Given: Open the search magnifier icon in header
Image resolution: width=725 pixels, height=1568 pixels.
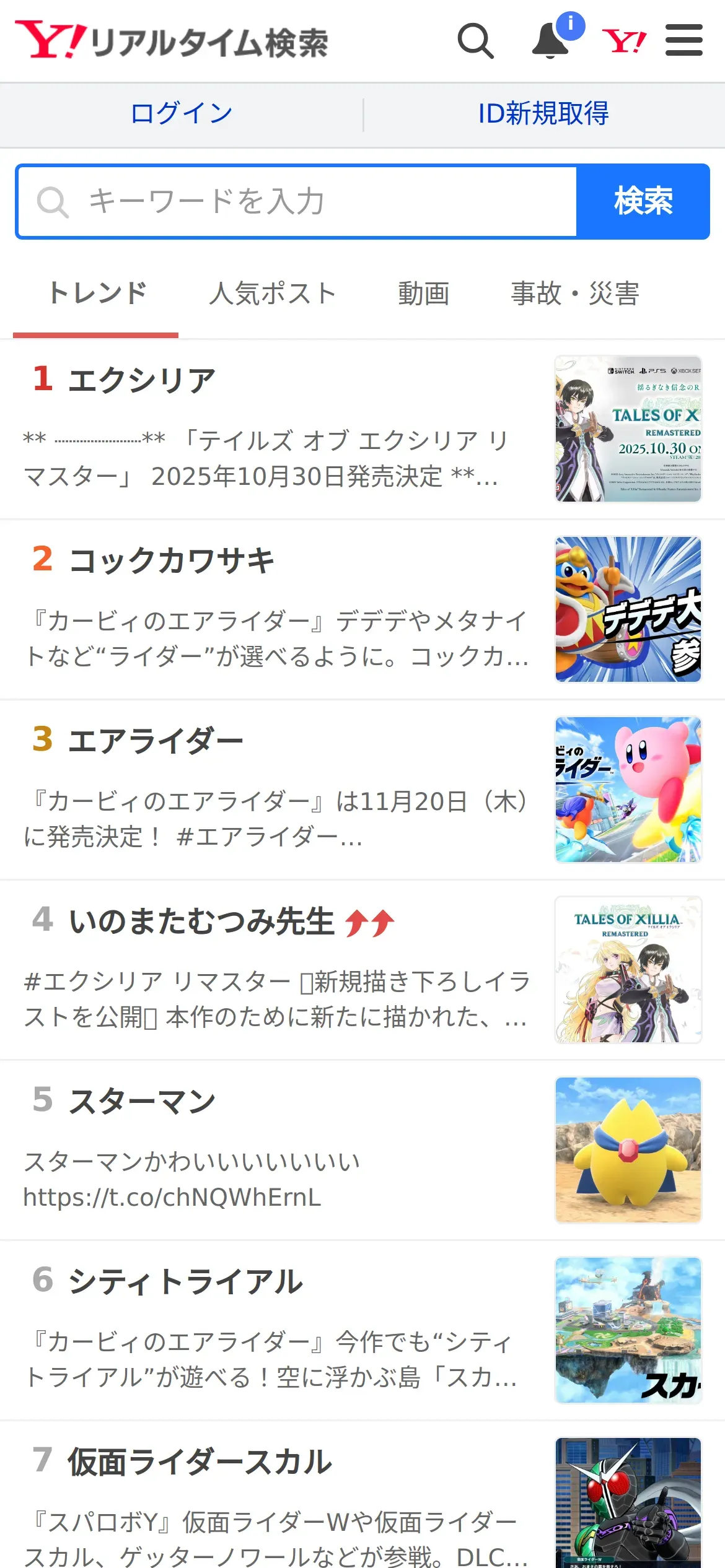Looking at the screenshot, I should click(x=475, y=41).
